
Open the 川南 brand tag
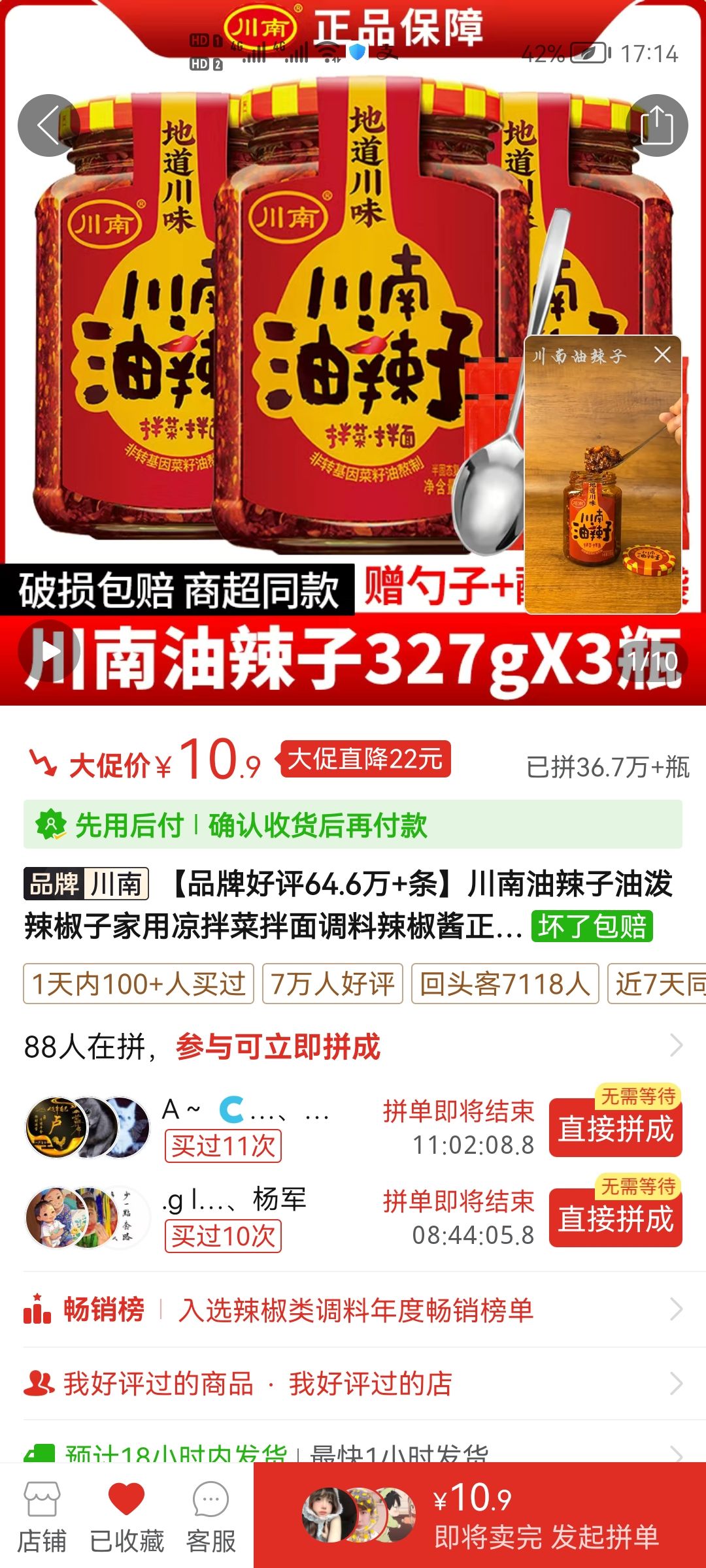click(x=86, y=884)
